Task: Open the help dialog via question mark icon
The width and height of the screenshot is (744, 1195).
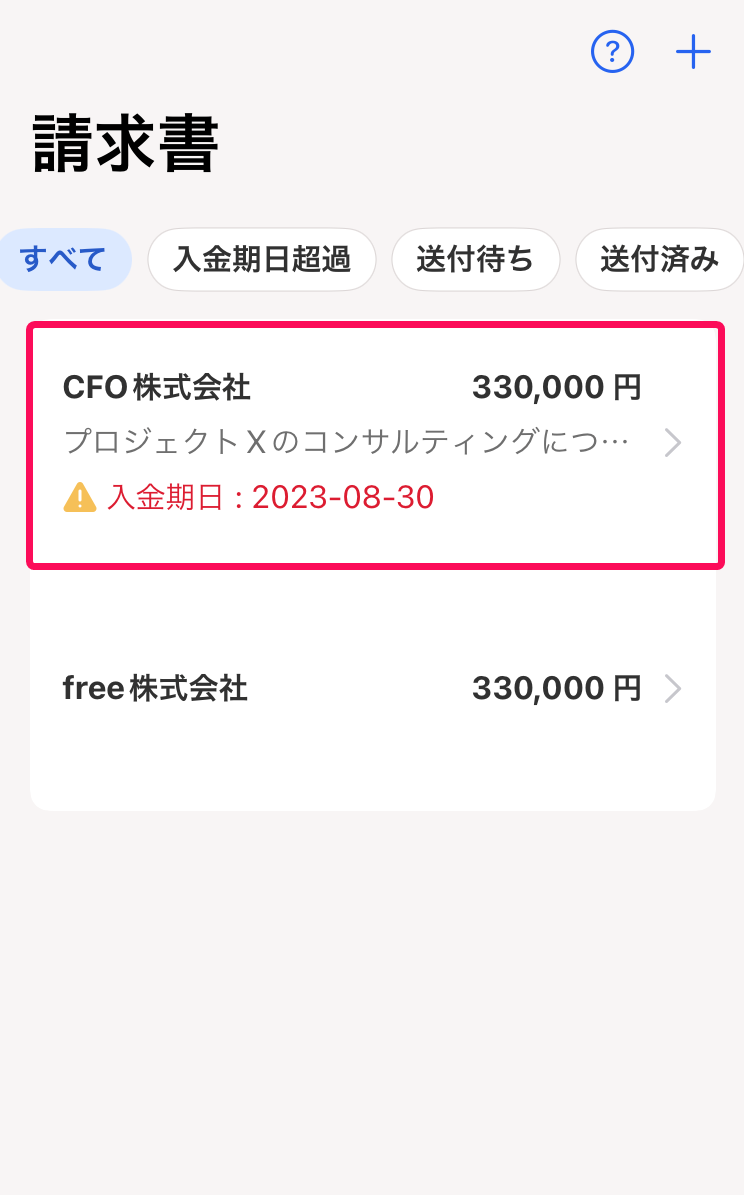Action: coord(612,52)
